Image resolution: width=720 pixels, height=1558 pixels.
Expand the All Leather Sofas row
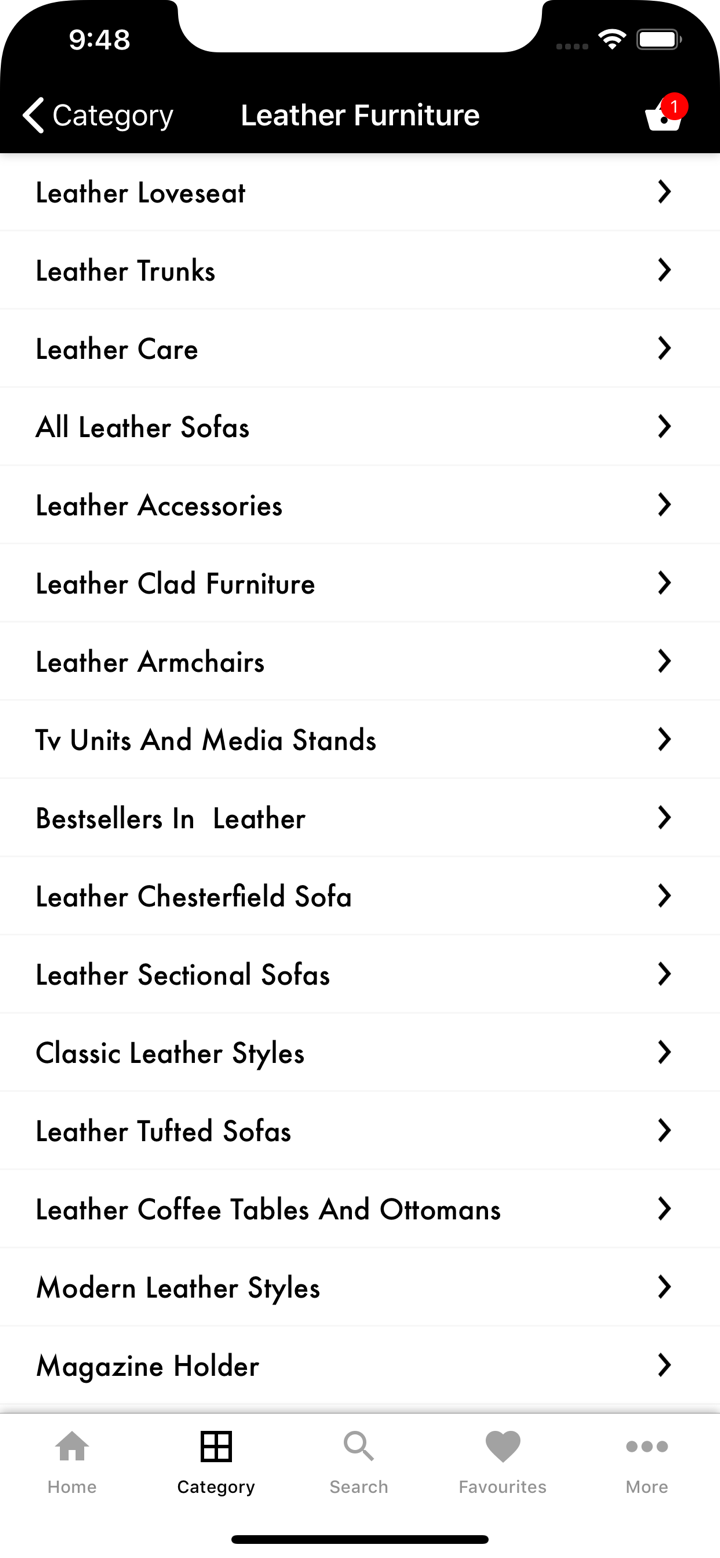pyautogui.click(x=360, y=427)
